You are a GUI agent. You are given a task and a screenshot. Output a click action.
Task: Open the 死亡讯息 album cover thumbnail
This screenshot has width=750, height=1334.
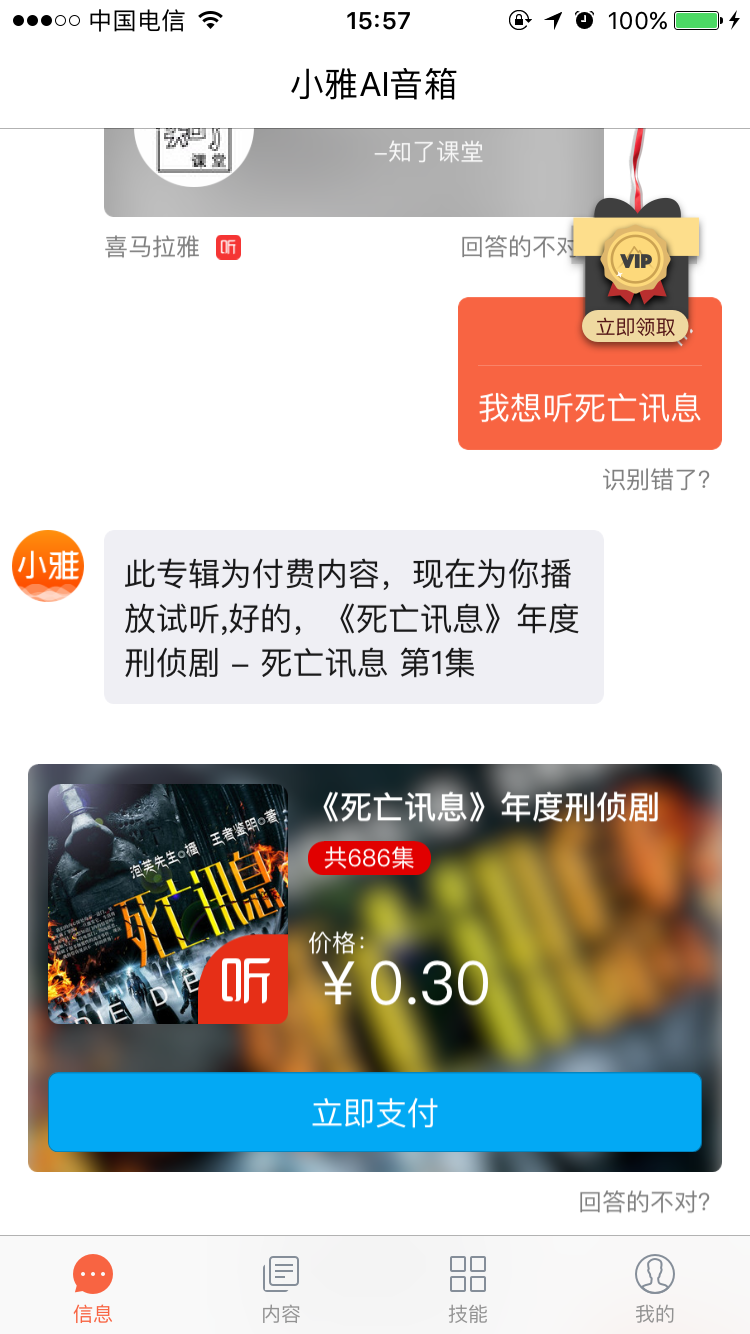click(x=166, y=901)
